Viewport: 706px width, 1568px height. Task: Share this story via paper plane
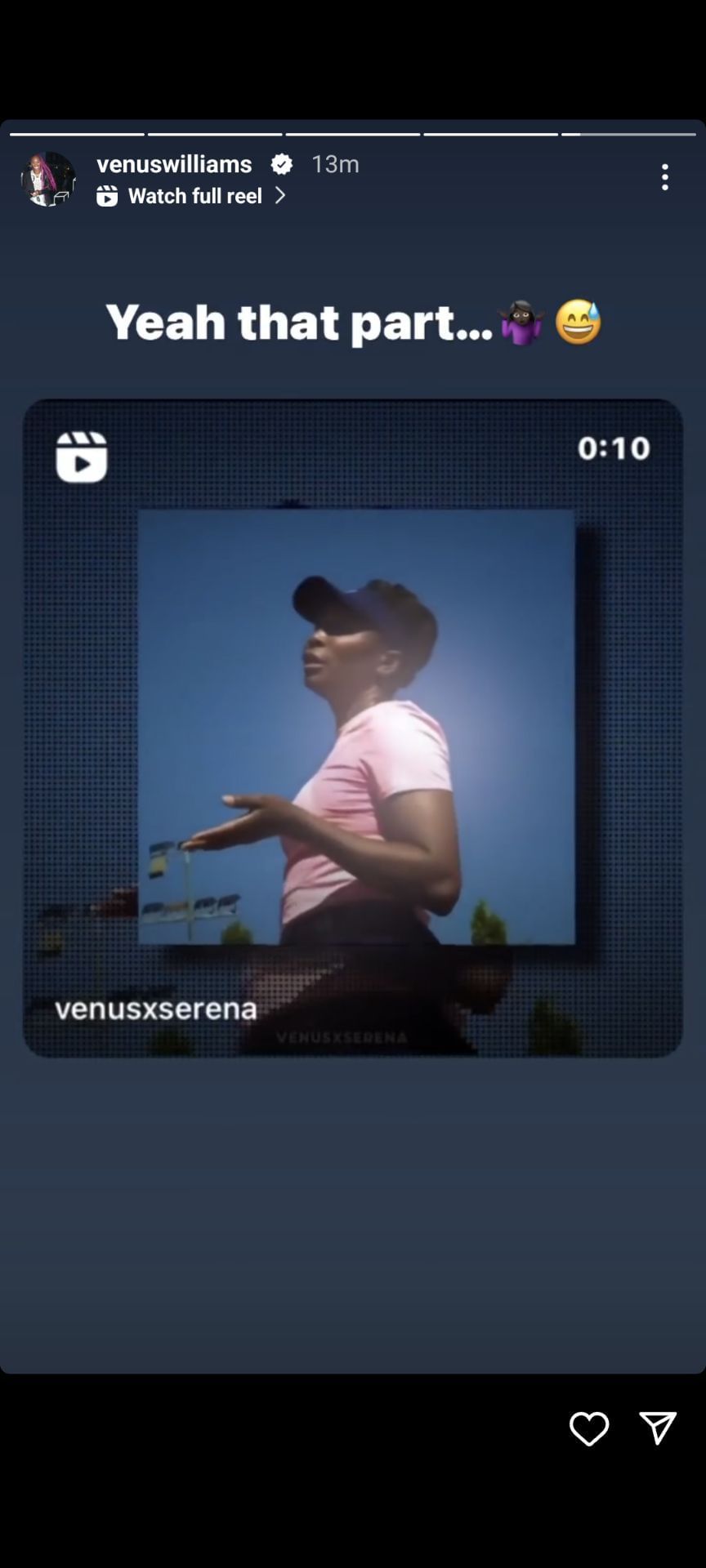pyautogui.click(x=658, y=1428)
